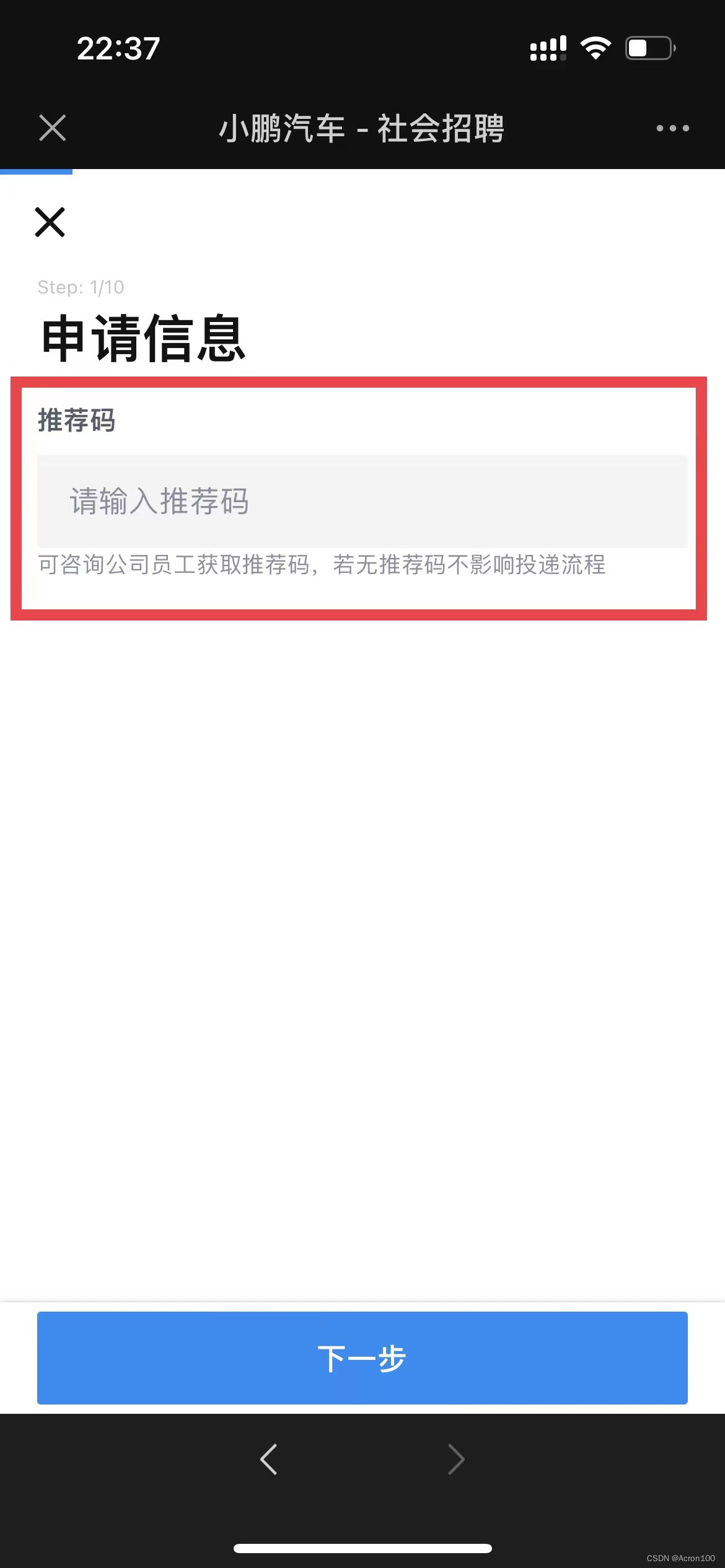
Task: Open the three-dot more options menu
Action: coord(672,128)
